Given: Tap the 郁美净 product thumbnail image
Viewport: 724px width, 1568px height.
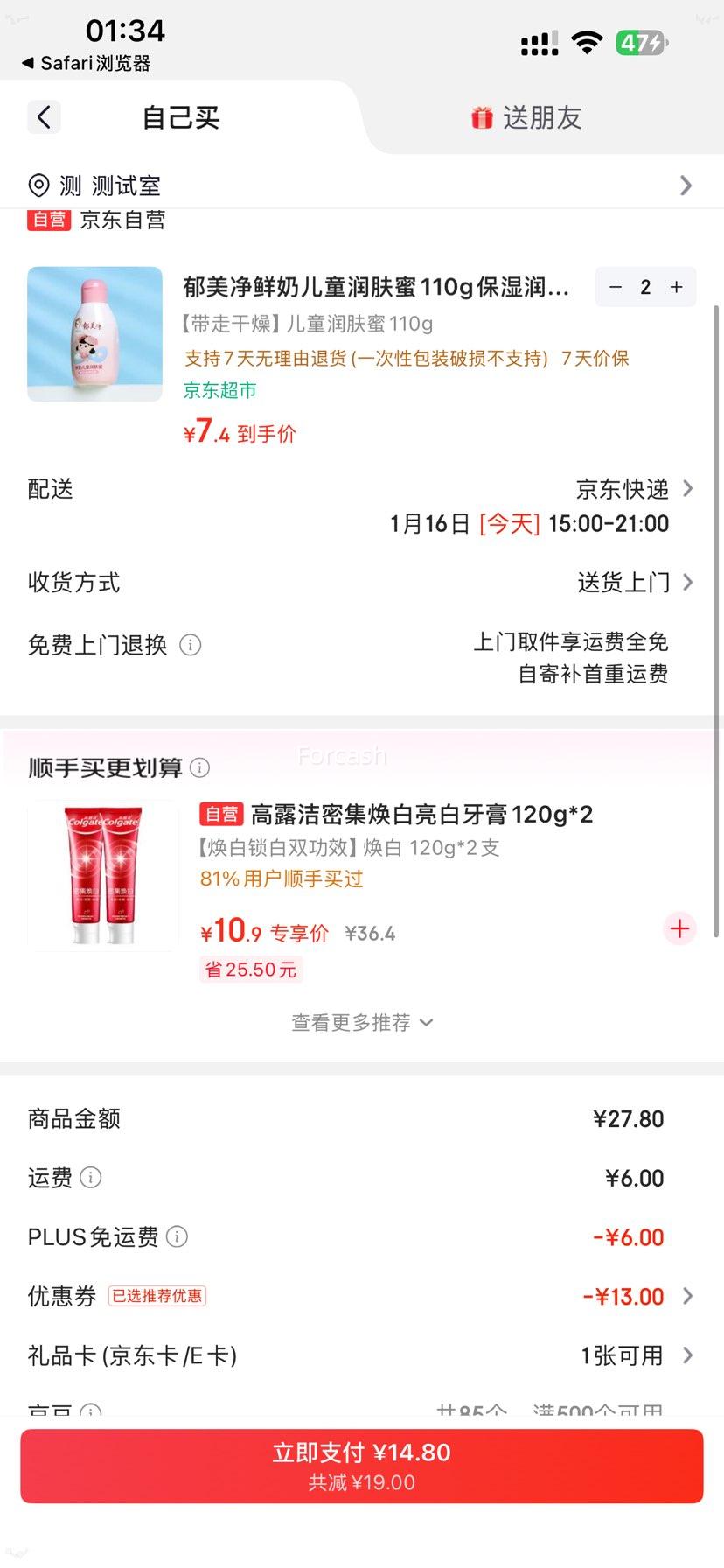Looking at the screenshot, I should (94, 333).
